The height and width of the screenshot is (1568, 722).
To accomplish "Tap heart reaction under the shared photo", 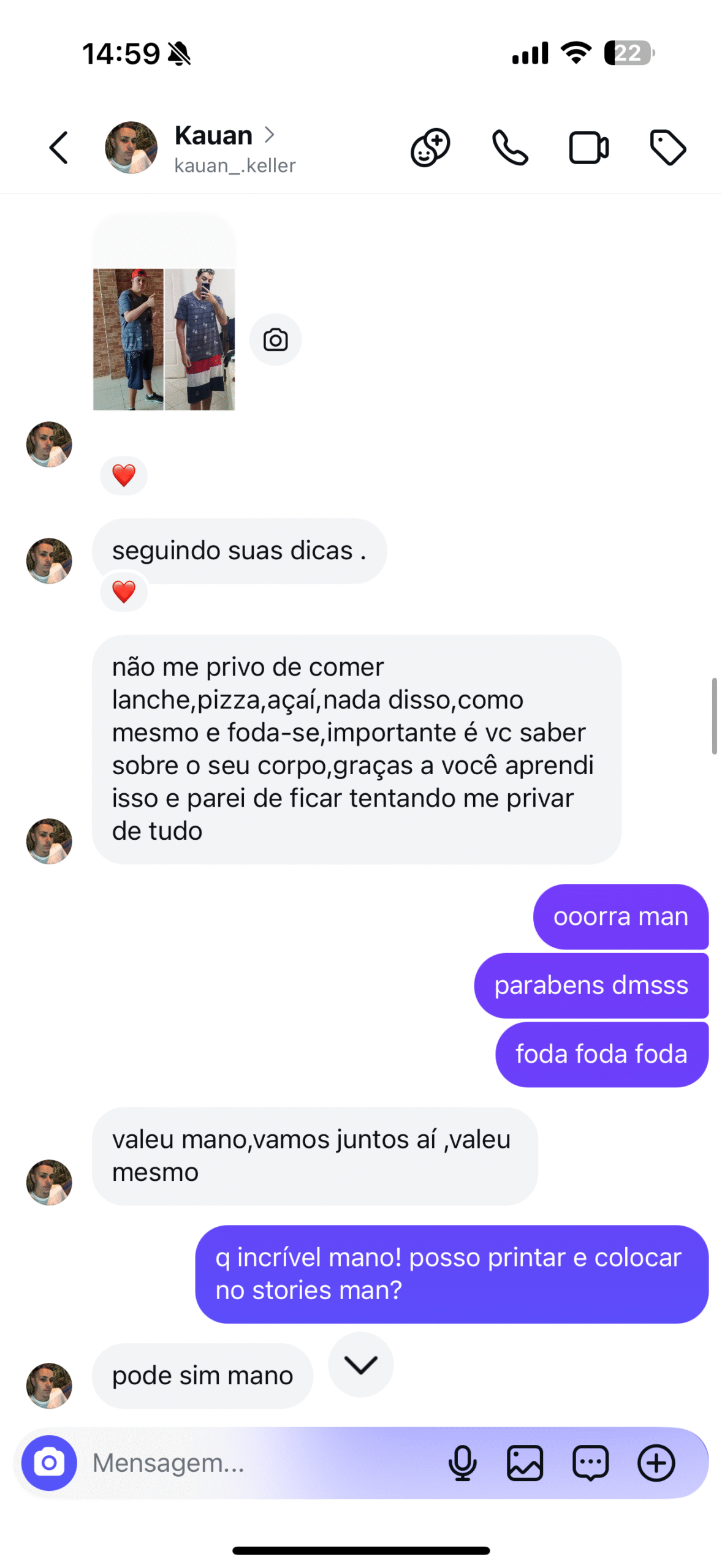I will click(x=124, y=475).
